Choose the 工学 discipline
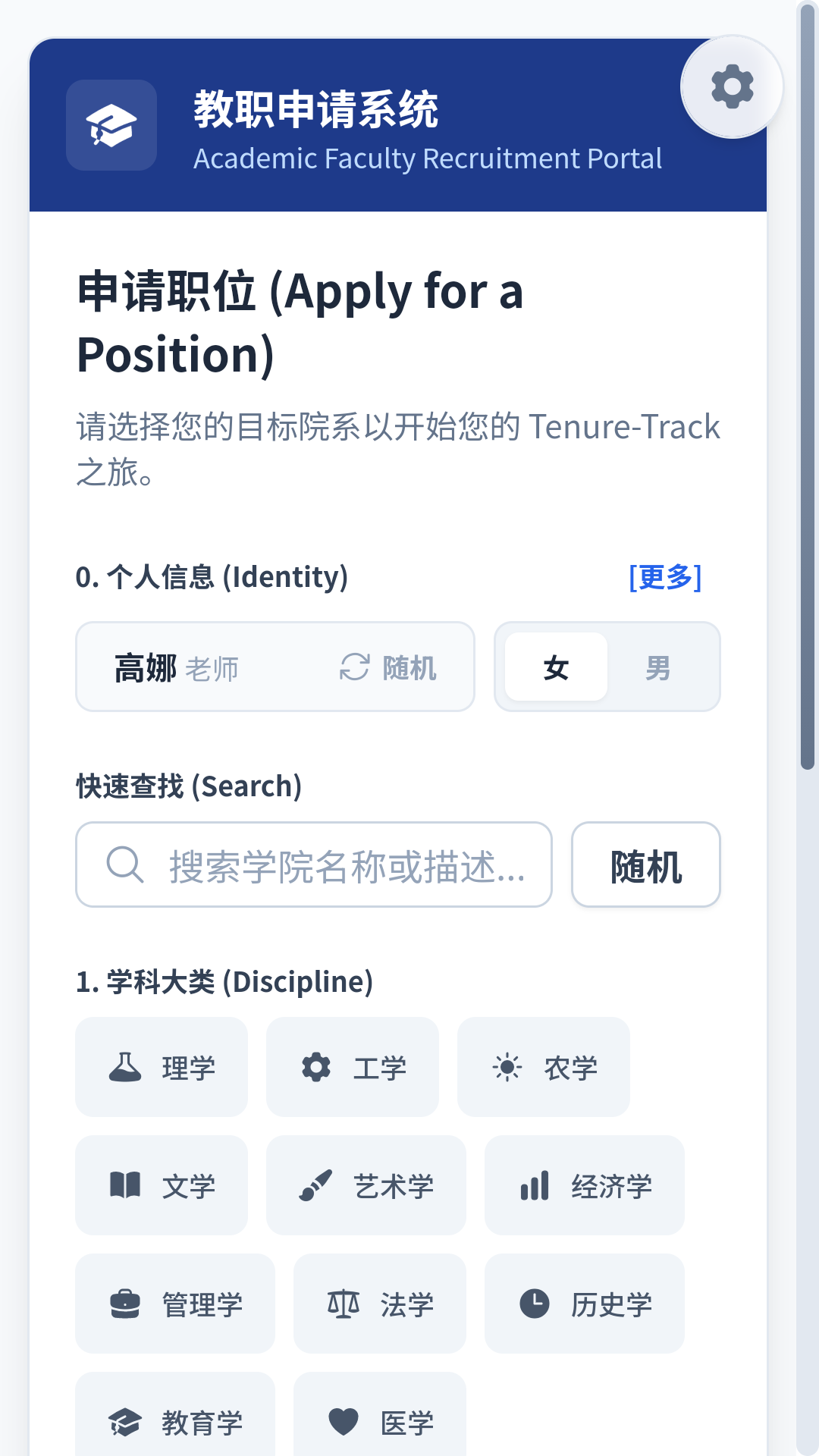The image size is (819, 1456). coord(353,1068)
